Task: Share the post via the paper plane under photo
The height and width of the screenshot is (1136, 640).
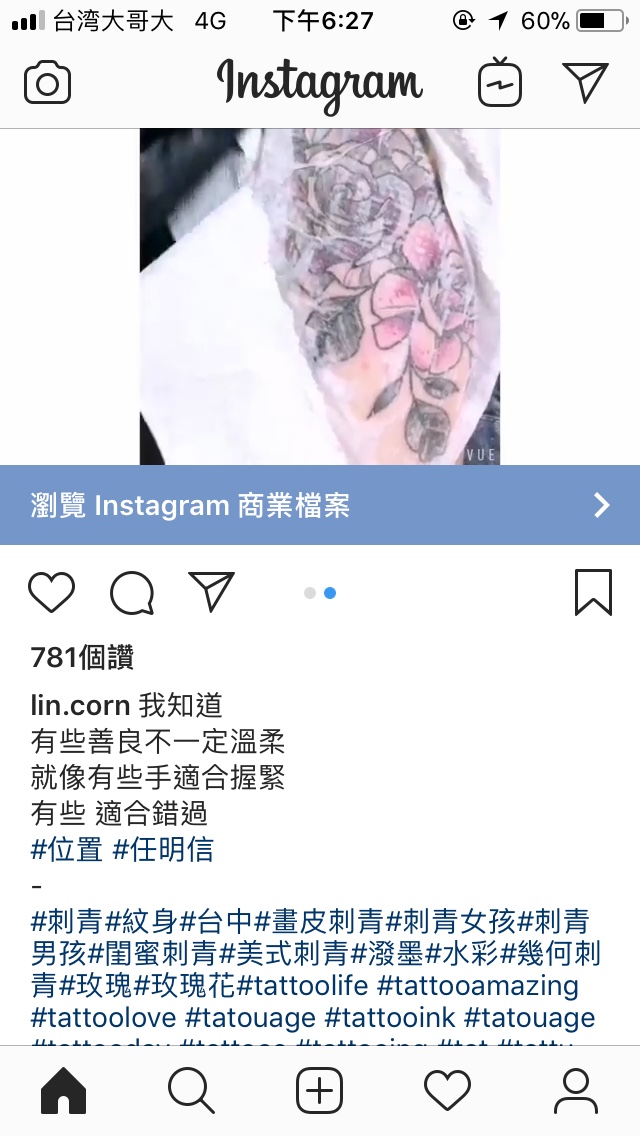Action: tap(211, 592)
